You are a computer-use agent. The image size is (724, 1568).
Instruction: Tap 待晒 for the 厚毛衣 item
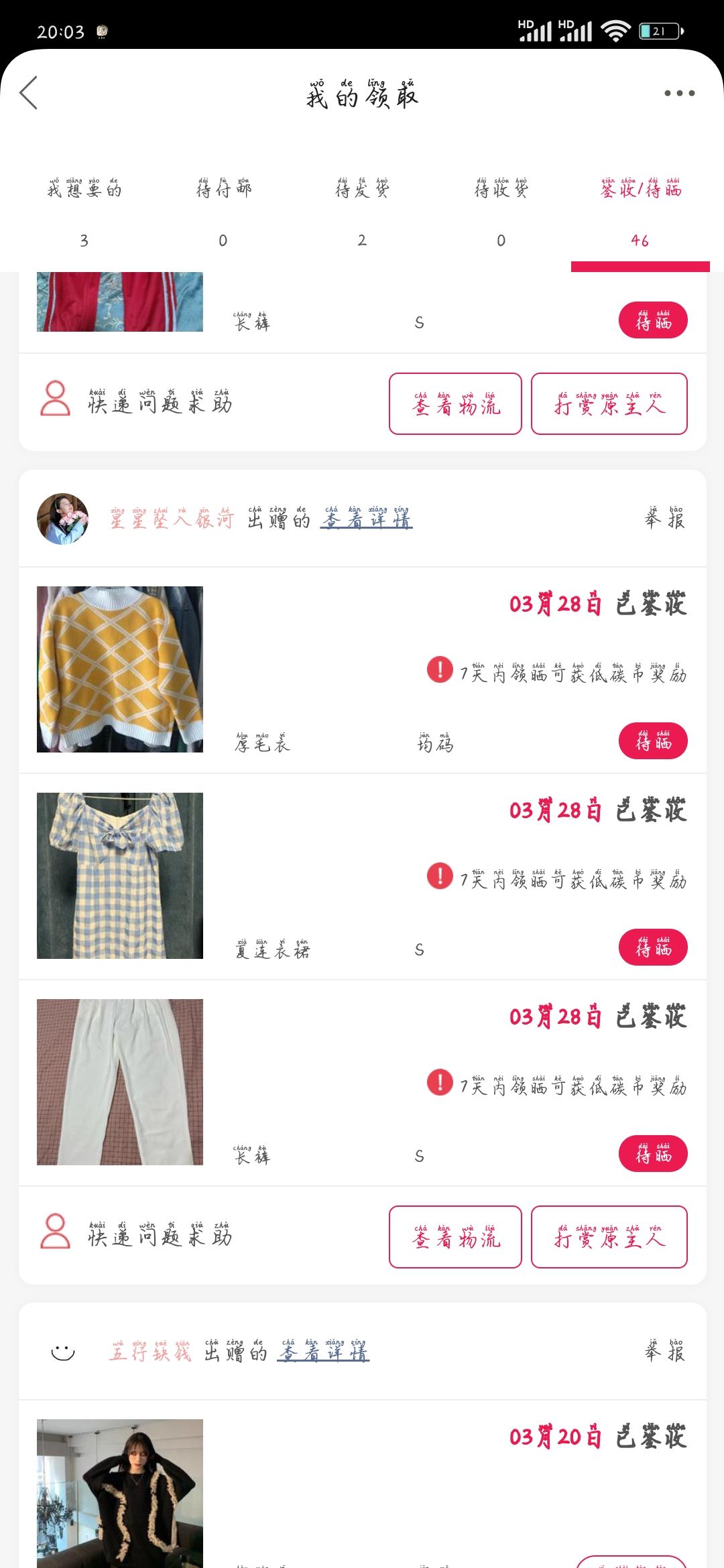(x=652, y=741)
